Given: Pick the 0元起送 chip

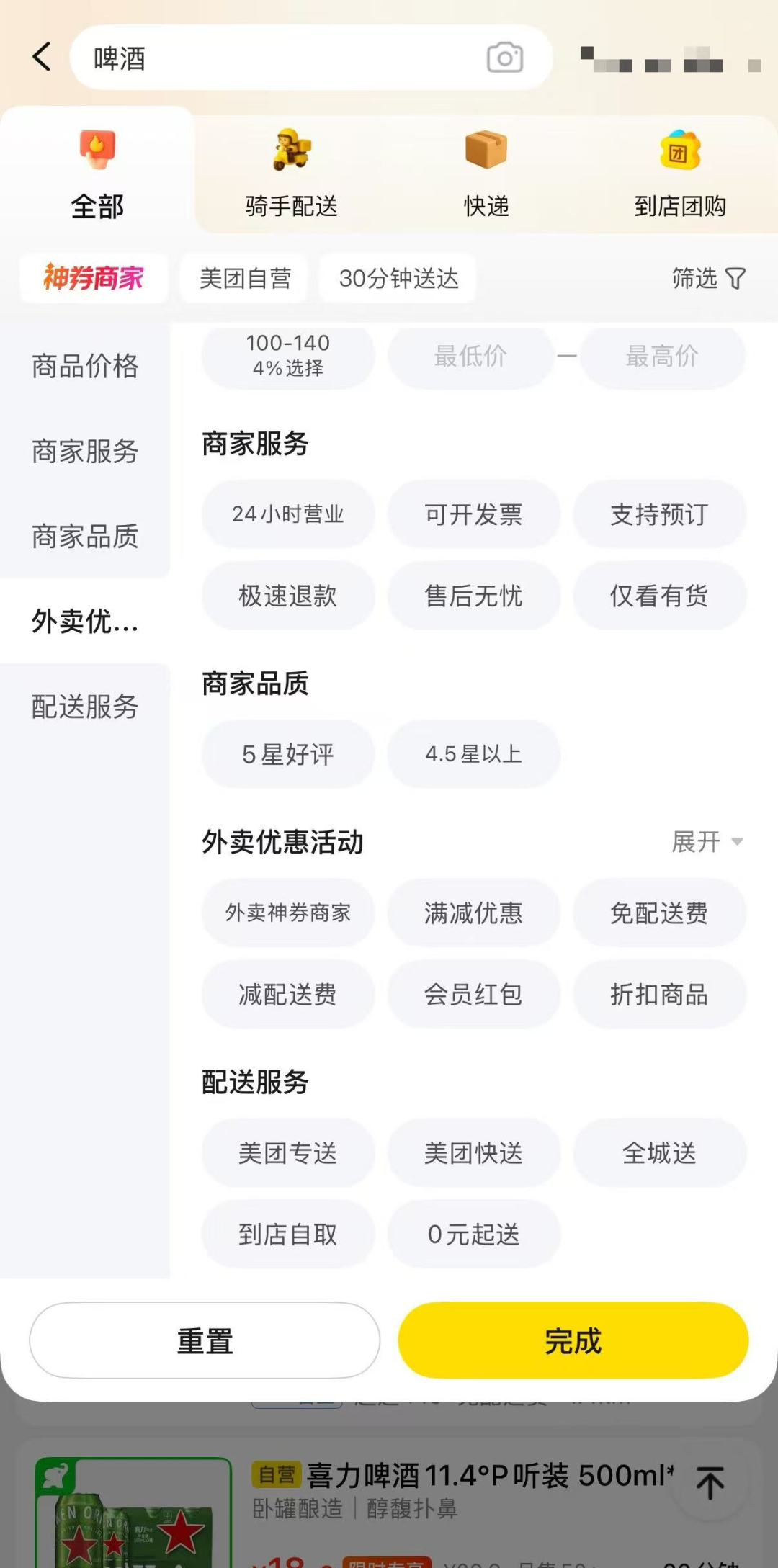Looking at the screenshot, I should (473, 1234).
